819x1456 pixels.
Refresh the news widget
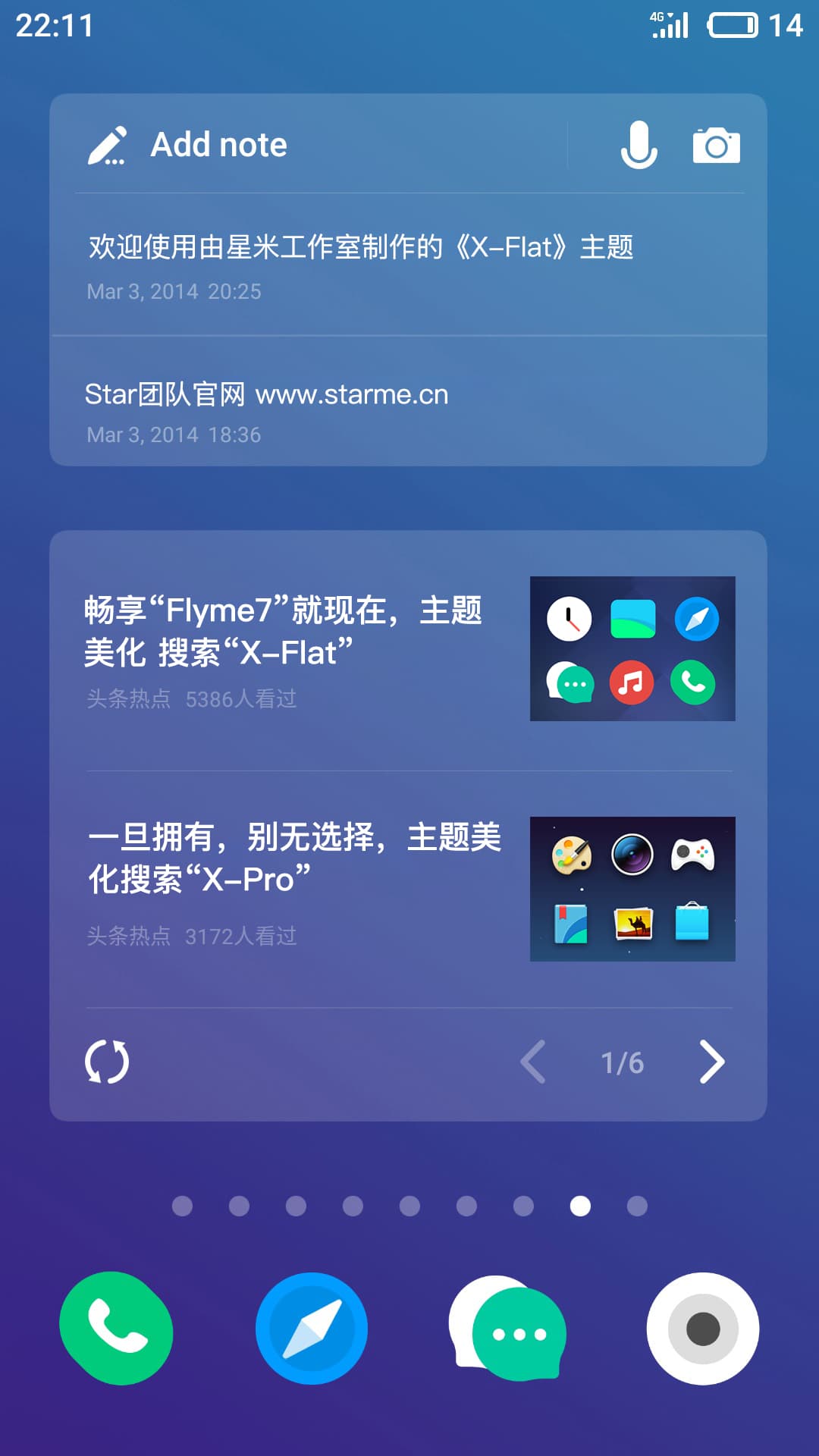(107, 1062)
